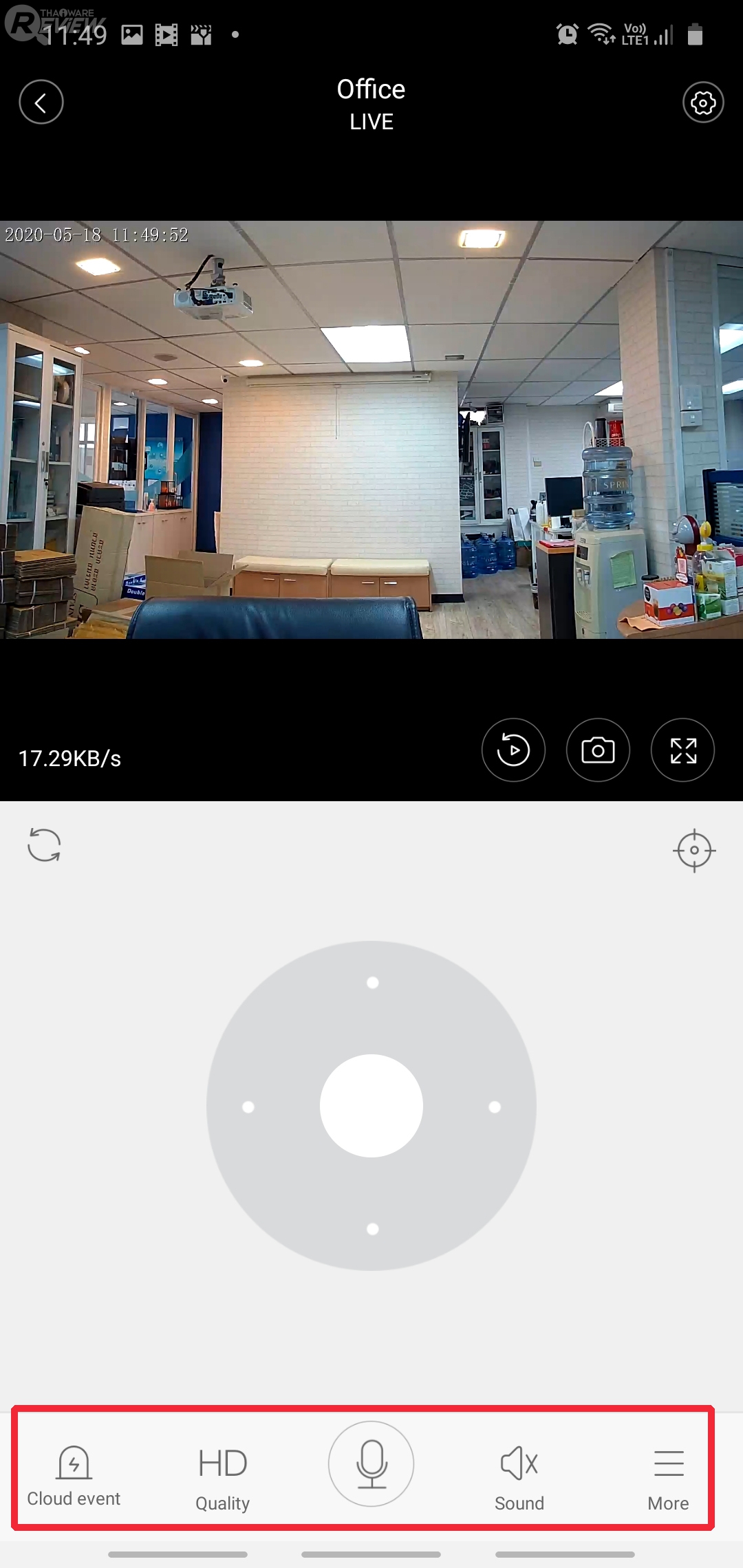The width and height of the screenshot is (743, 1568).
Task: Open the More menu
Action: click(x=668, y=1476)
